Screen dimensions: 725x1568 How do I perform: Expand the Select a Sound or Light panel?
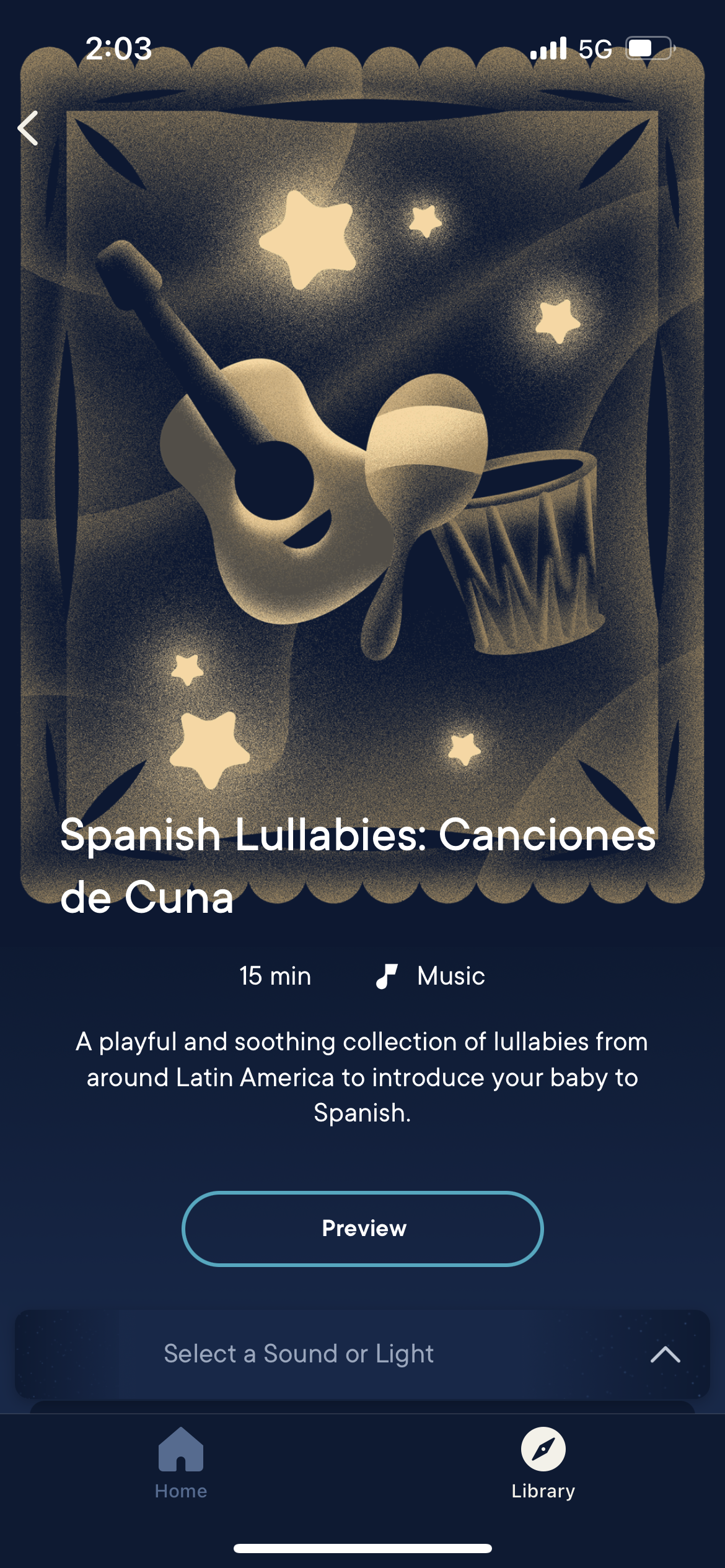tap(665, 1354)
